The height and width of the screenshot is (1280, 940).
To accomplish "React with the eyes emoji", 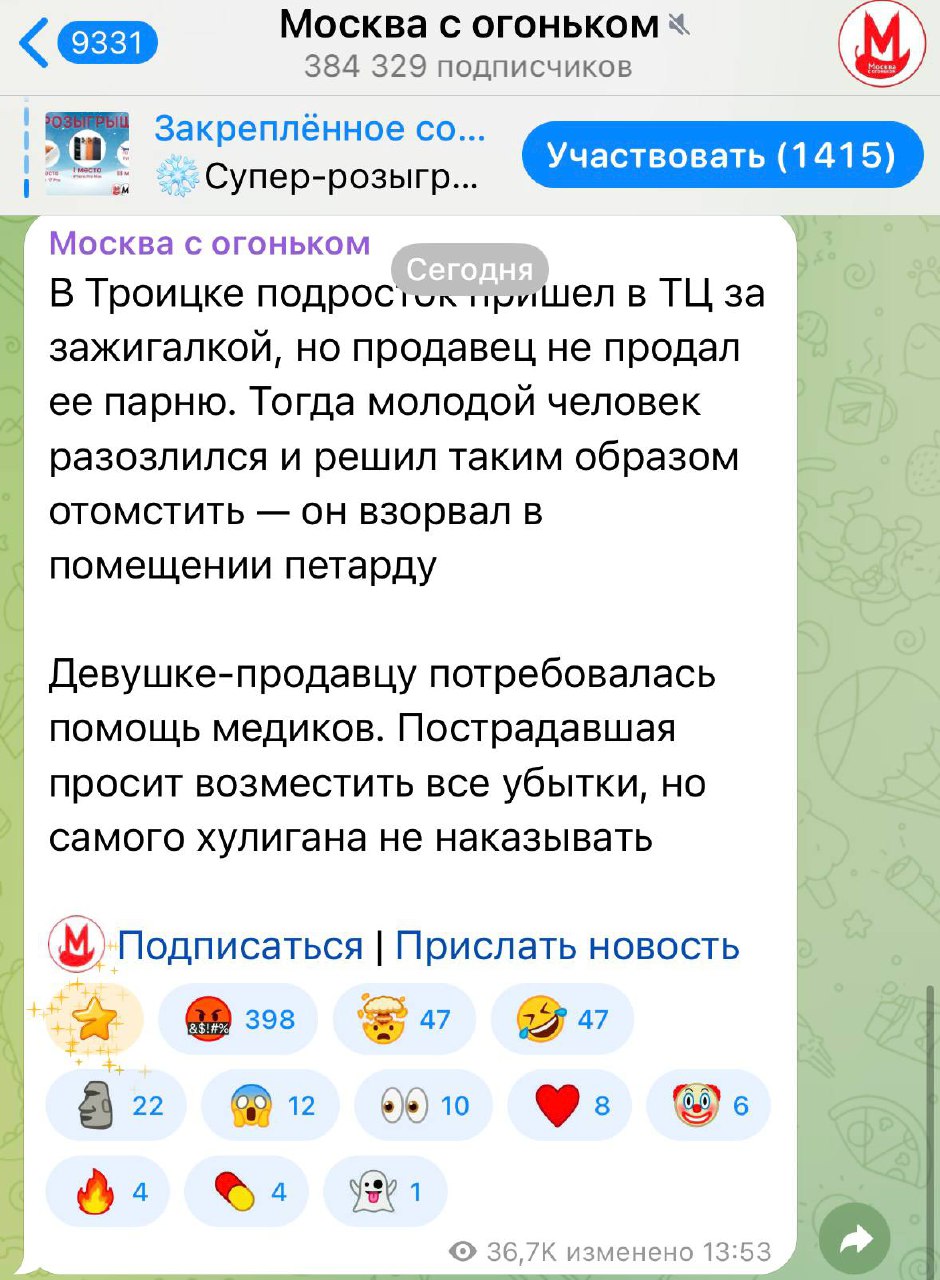I will pos(424,1105).
